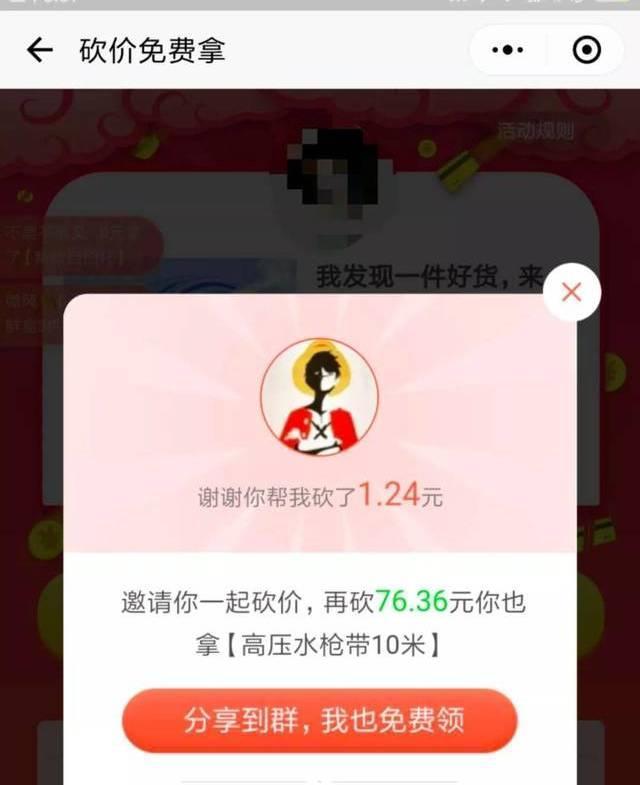Go back from 砍价免费拿 page
The image size is (640, 785).
[39, 50]
